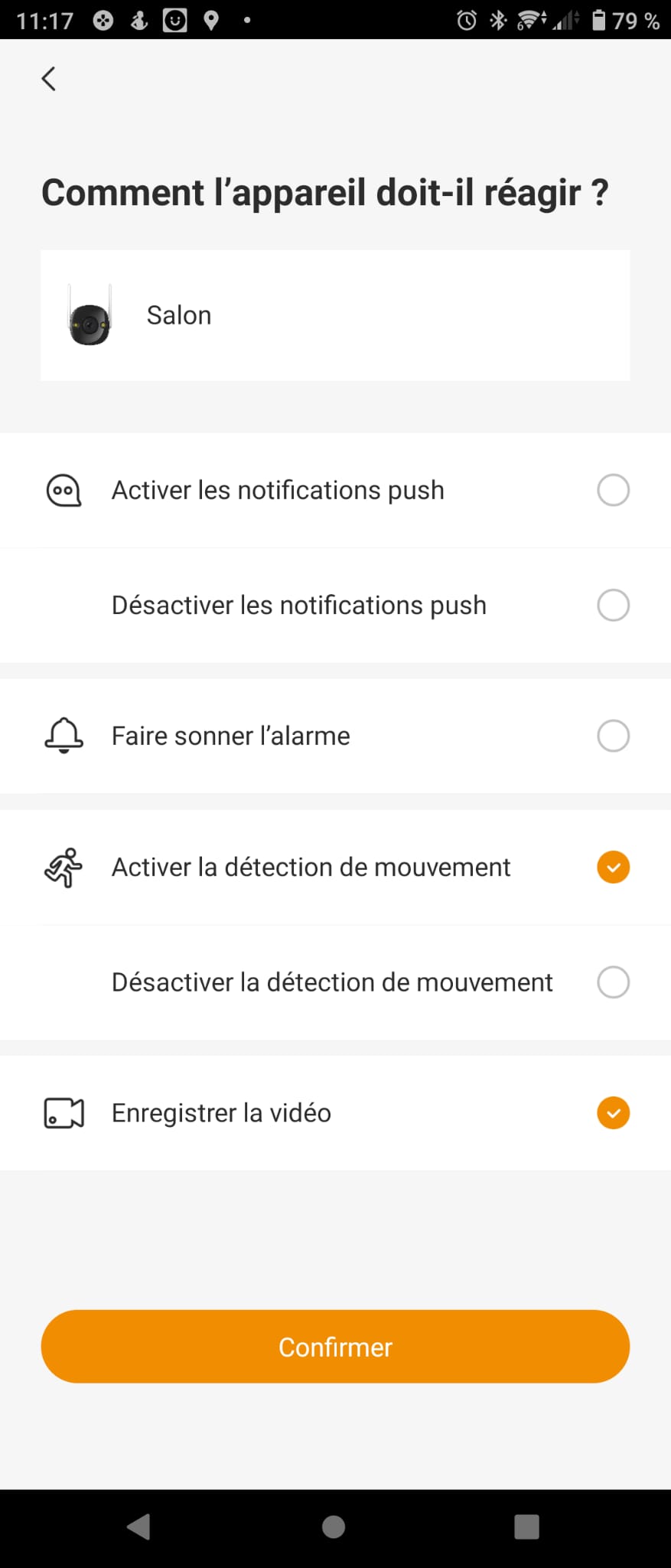Select "Désactiver la détection de mouvement"

(x=613, y=982)
